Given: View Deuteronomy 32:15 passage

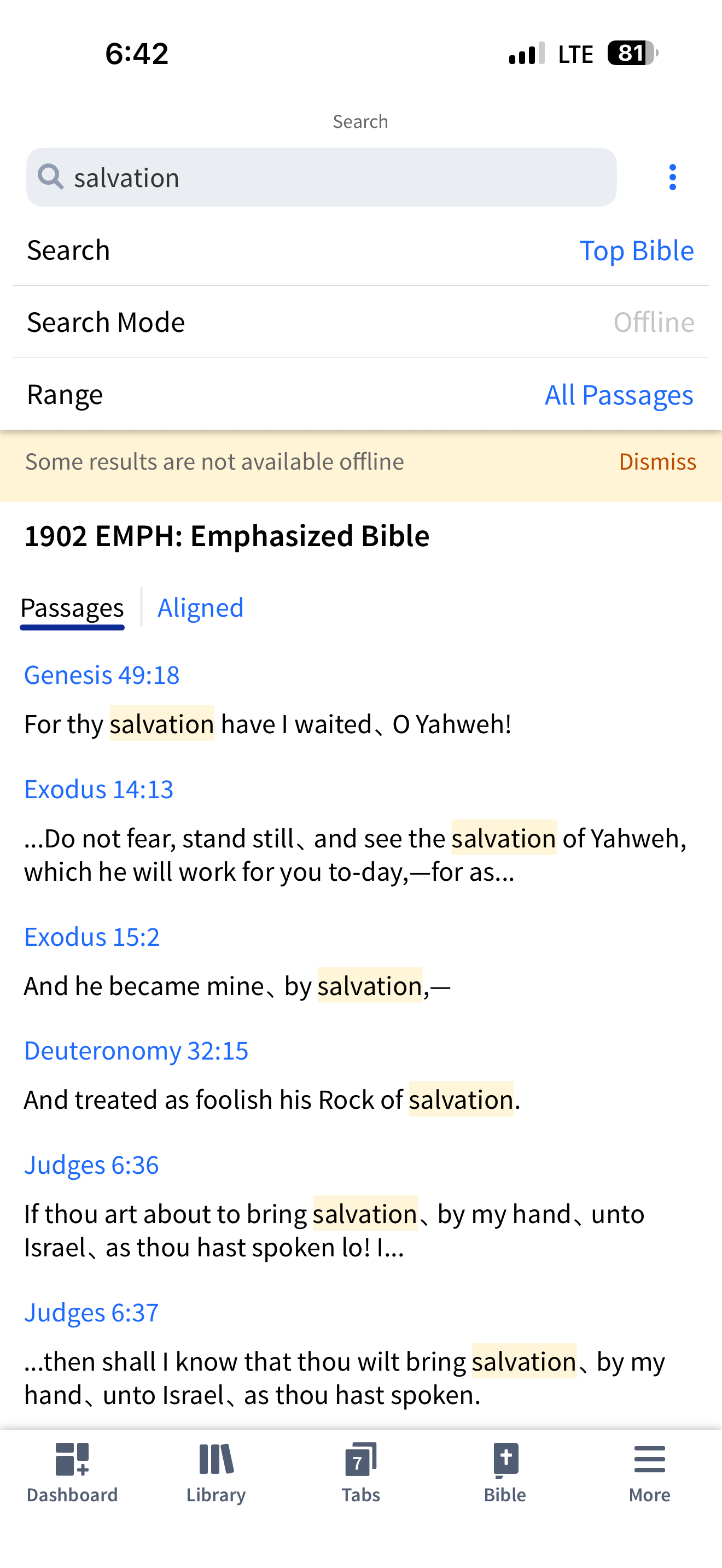Looking at the screenshot, I should point(136,1051).
